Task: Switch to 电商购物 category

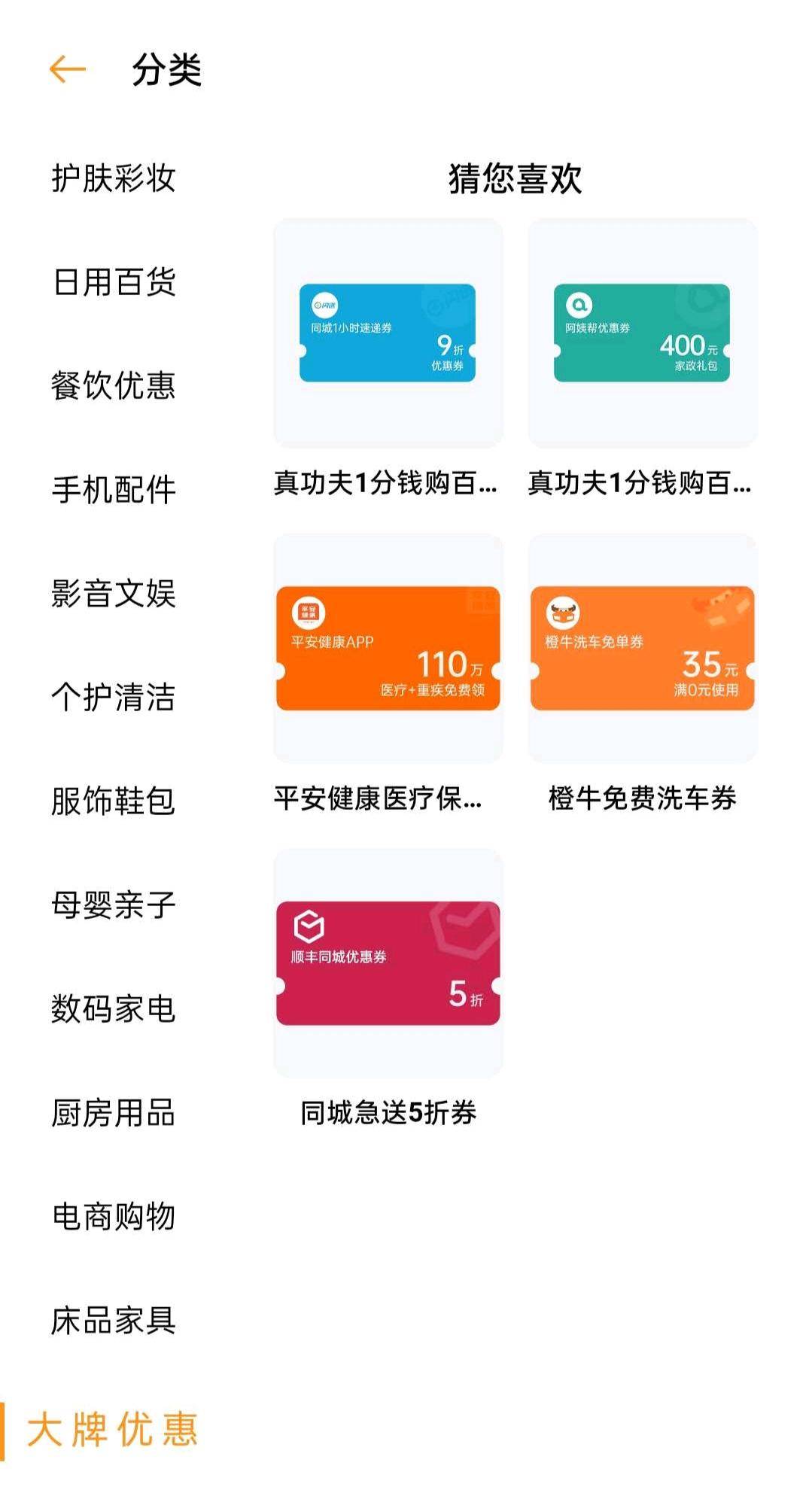Action: [114, 1217]
